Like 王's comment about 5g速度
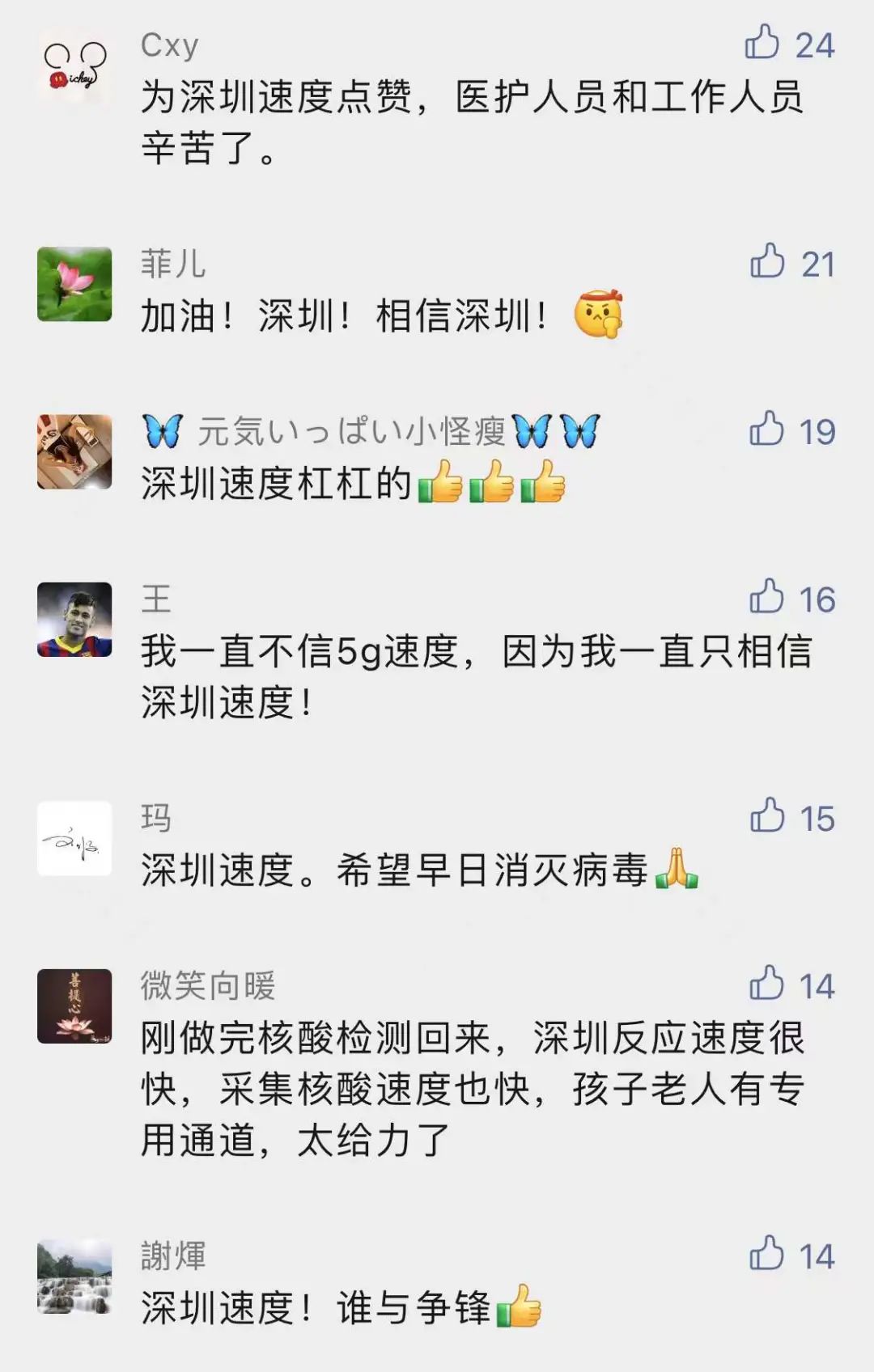Image resolution: width=874 pixels, height=1372 pixels. click(766, 597)
